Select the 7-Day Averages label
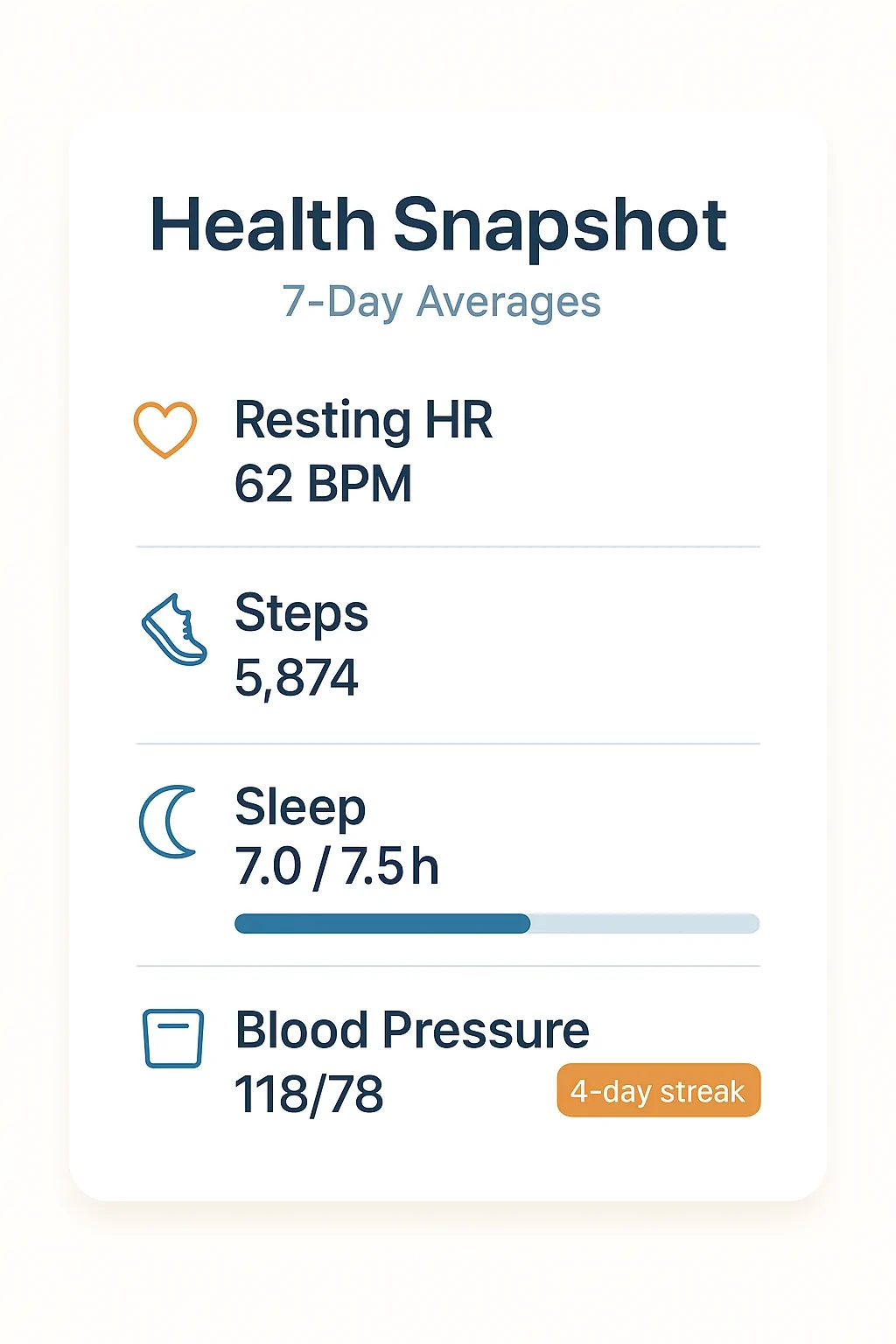Viewport: 896px width, 1344px height. click(440, 300)
